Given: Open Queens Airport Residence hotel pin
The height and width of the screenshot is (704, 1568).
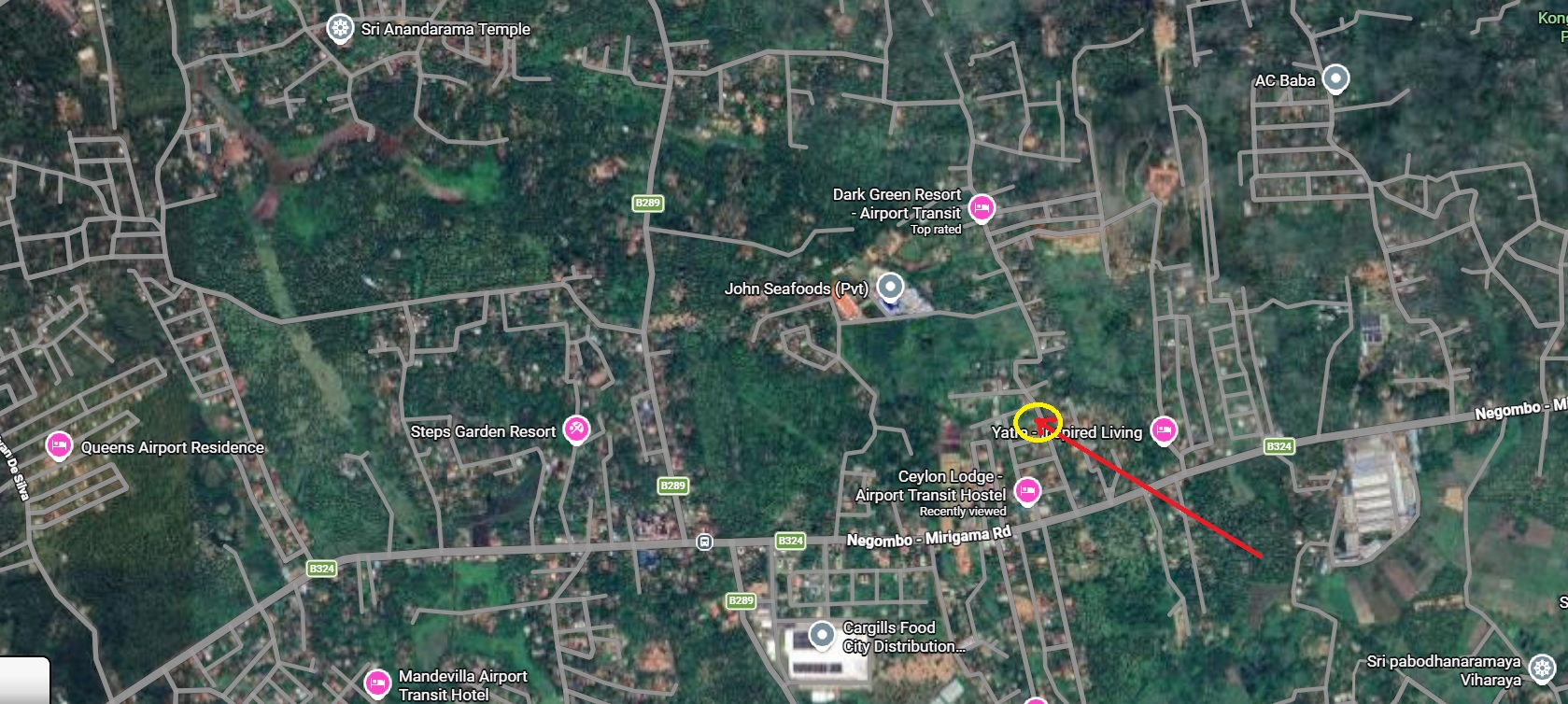Looking at the screenshot, I should (59, 445).
